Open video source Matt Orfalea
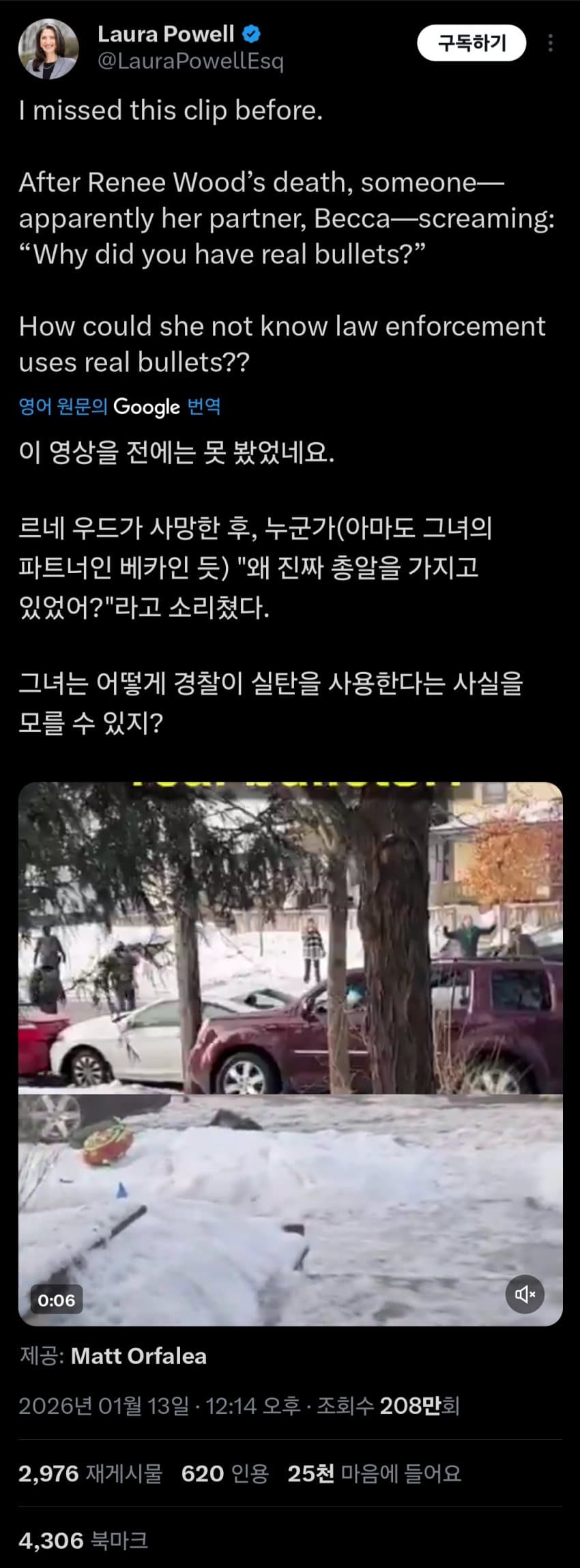This screenshot has width=580, height=1568. [x=139, y=1356]
